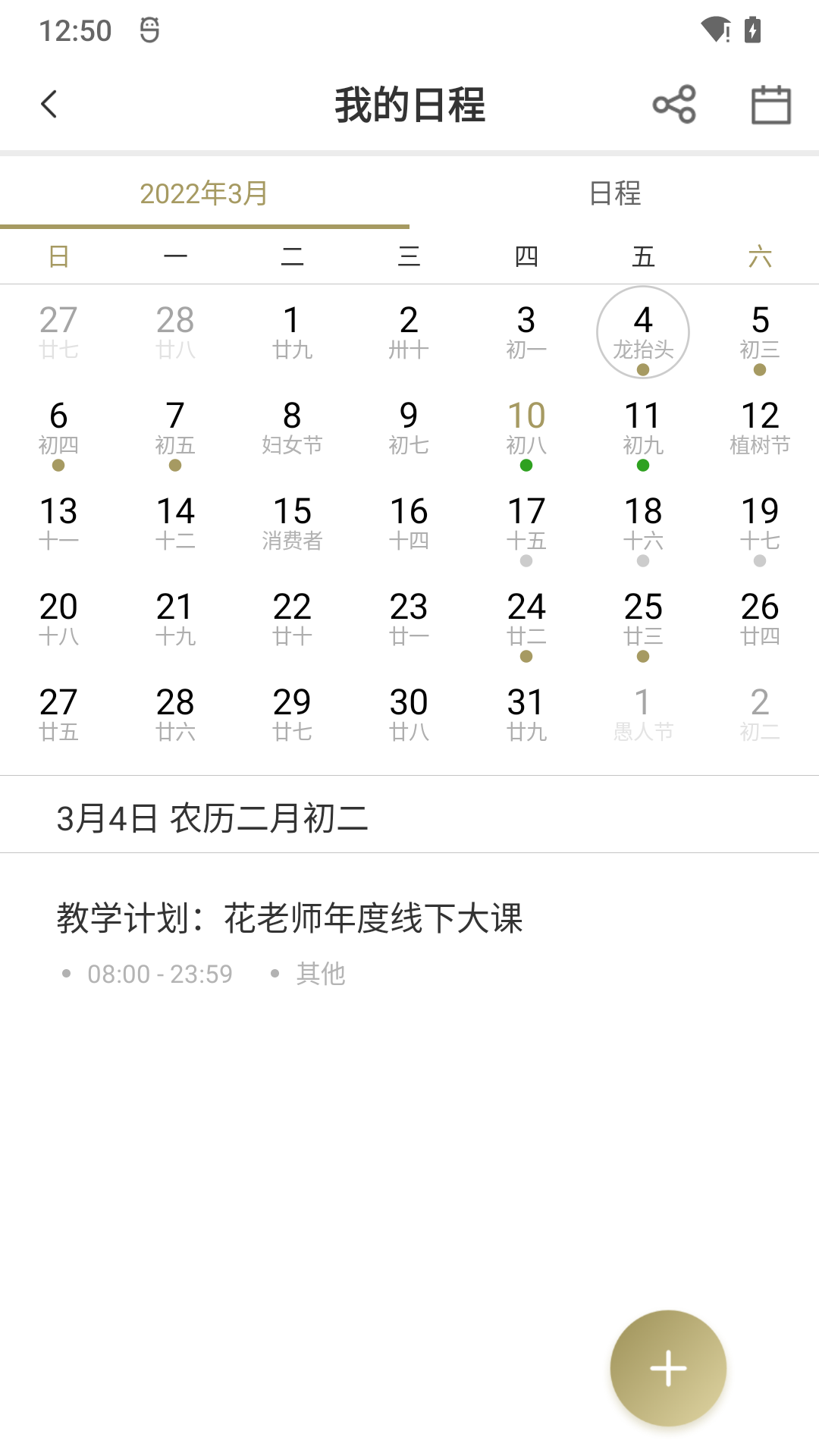Tap the gold dot under March 25

coord(643,657)
